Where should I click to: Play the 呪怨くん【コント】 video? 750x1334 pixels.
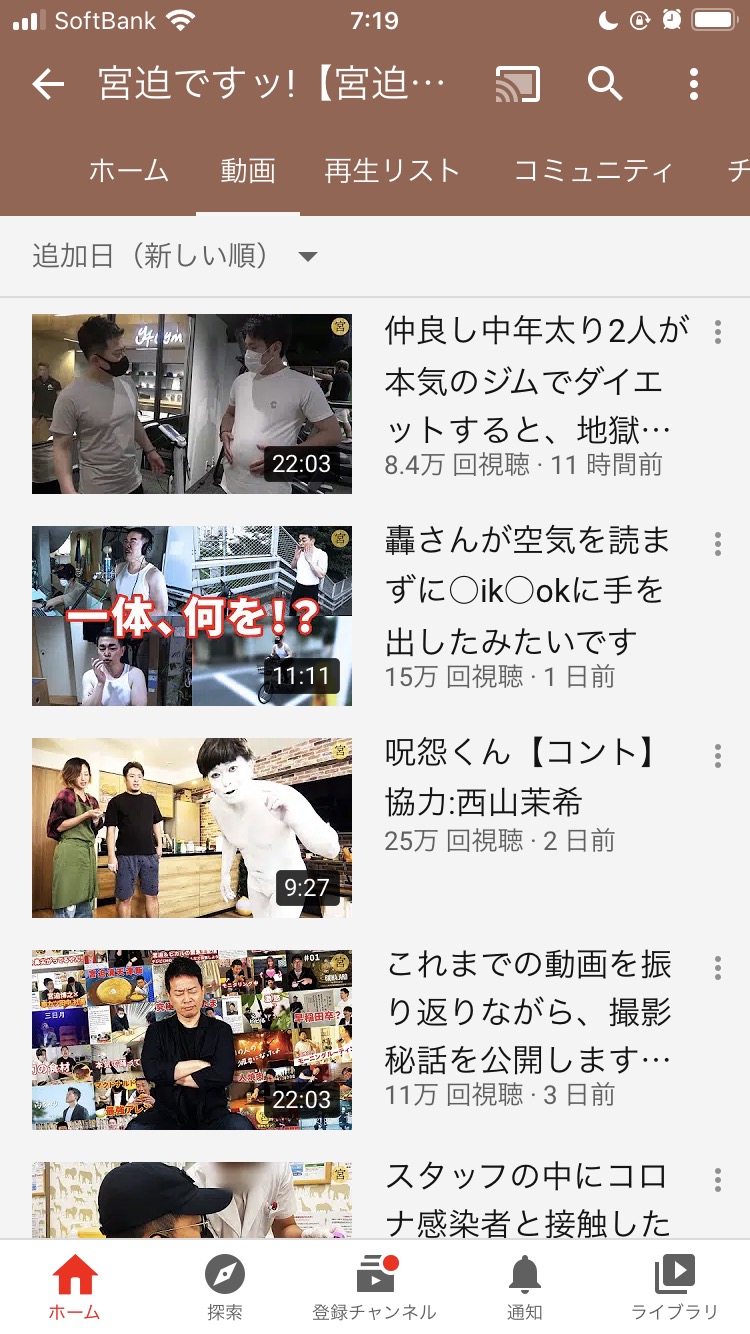tap(192, 828)
